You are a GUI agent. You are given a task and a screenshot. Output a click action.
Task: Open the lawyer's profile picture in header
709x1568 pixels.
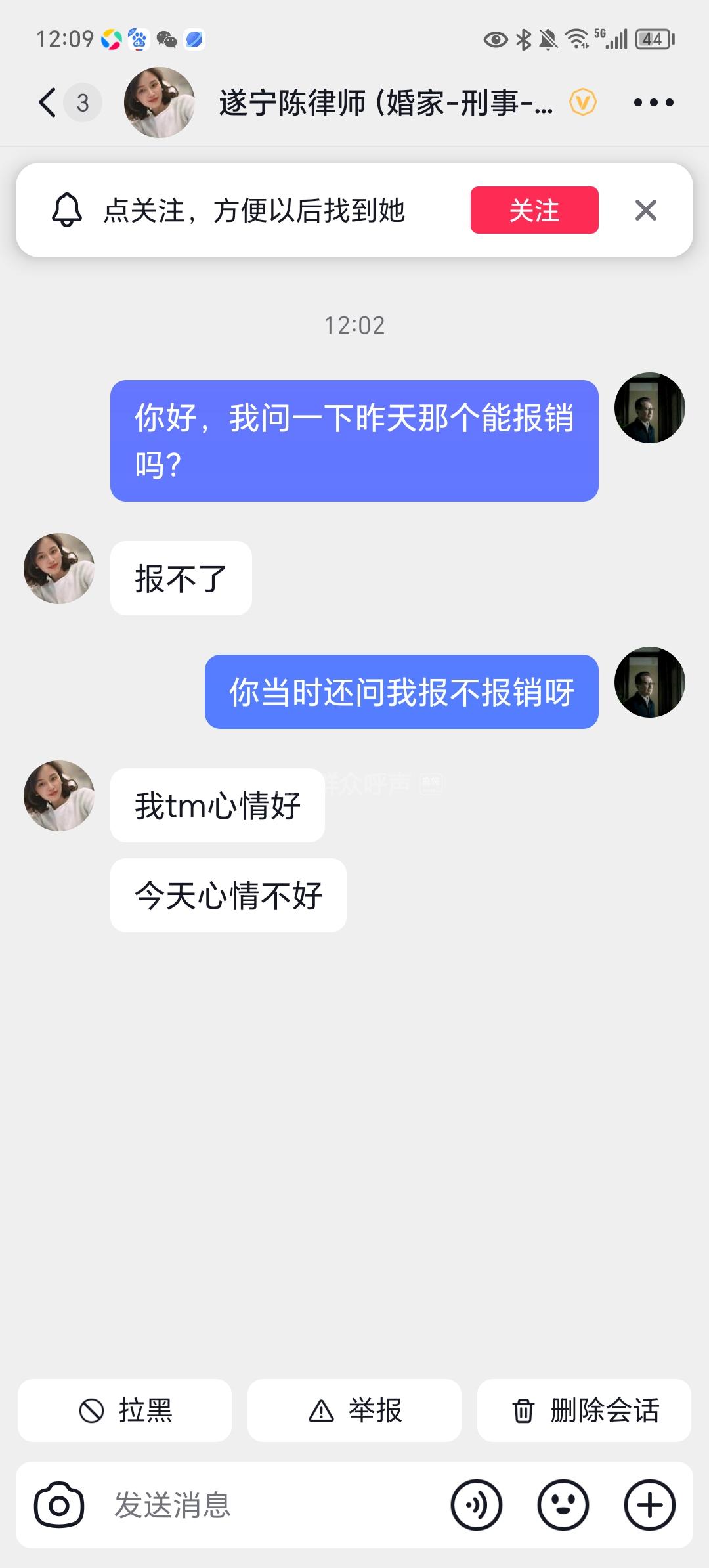click(x=160, y=102)
